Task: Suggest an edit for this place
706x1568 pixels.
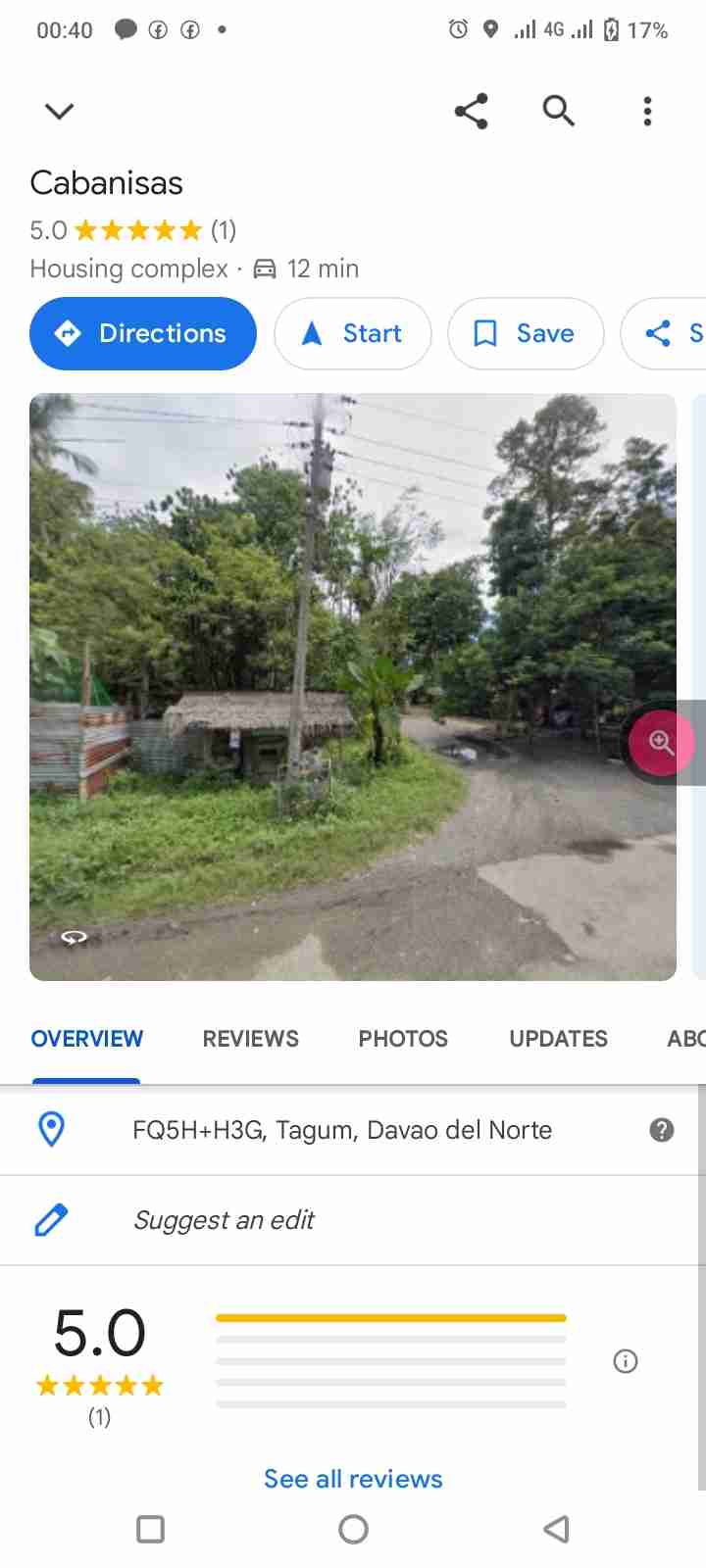Action: 224,1220
